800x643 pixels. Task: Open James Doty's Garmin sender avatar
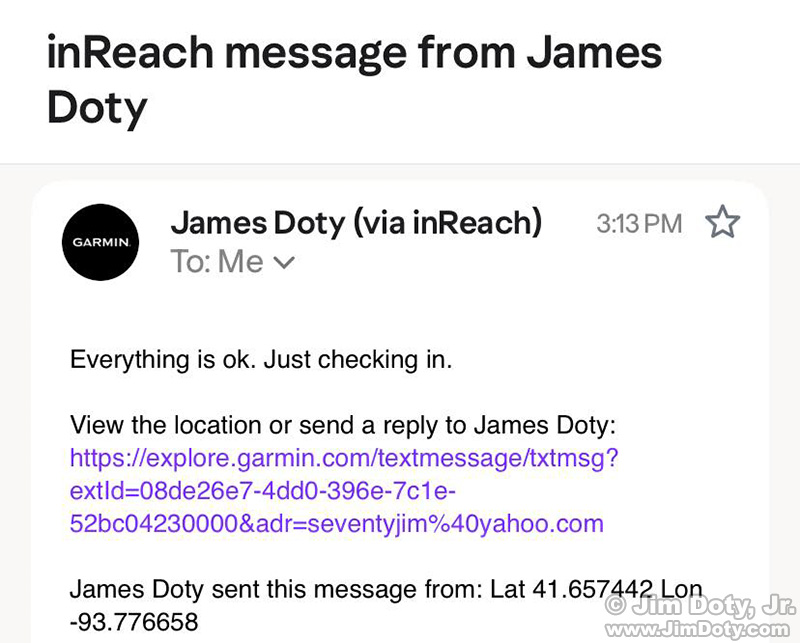[100, 243]
